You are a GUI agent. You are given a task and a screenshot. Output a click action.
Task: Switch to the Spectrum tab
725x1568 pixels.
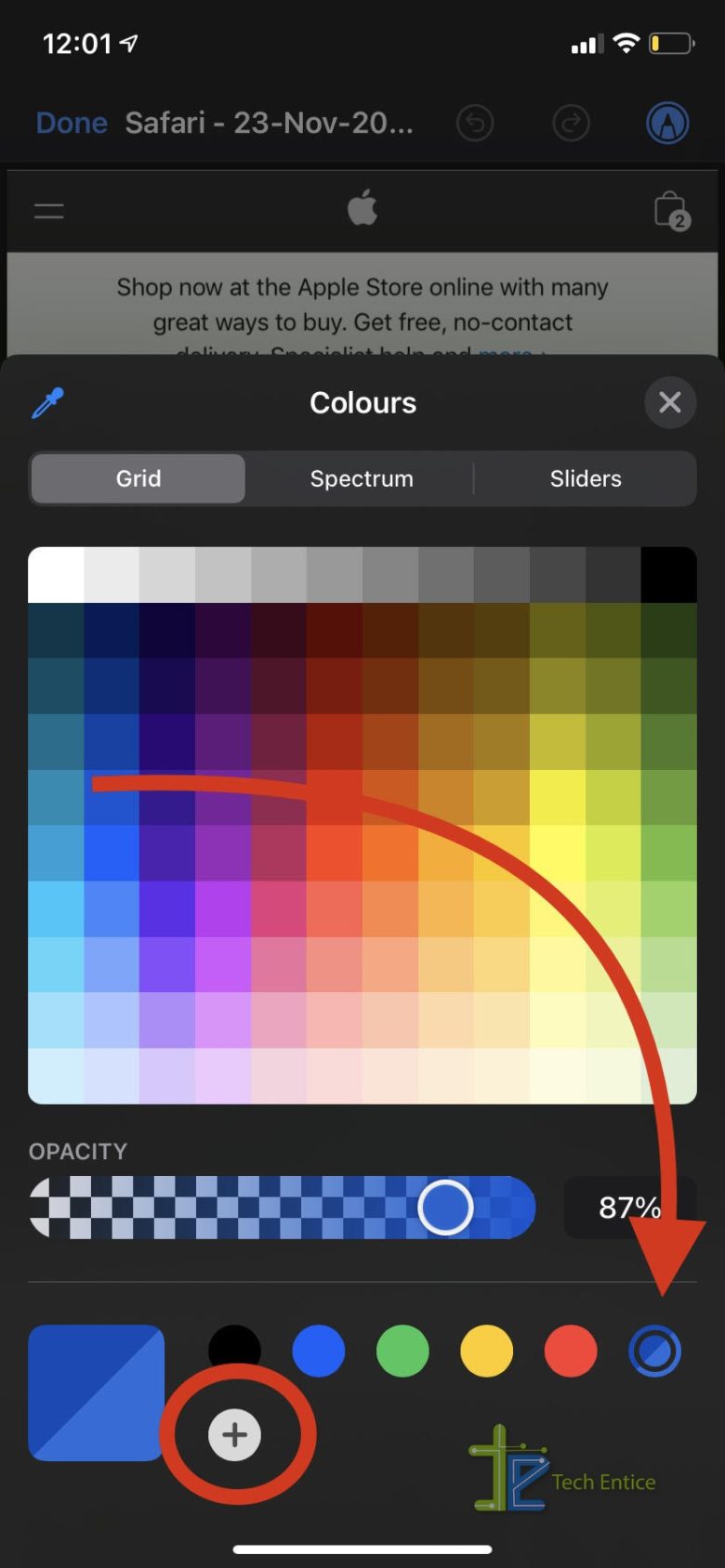(x=362, y=478)
